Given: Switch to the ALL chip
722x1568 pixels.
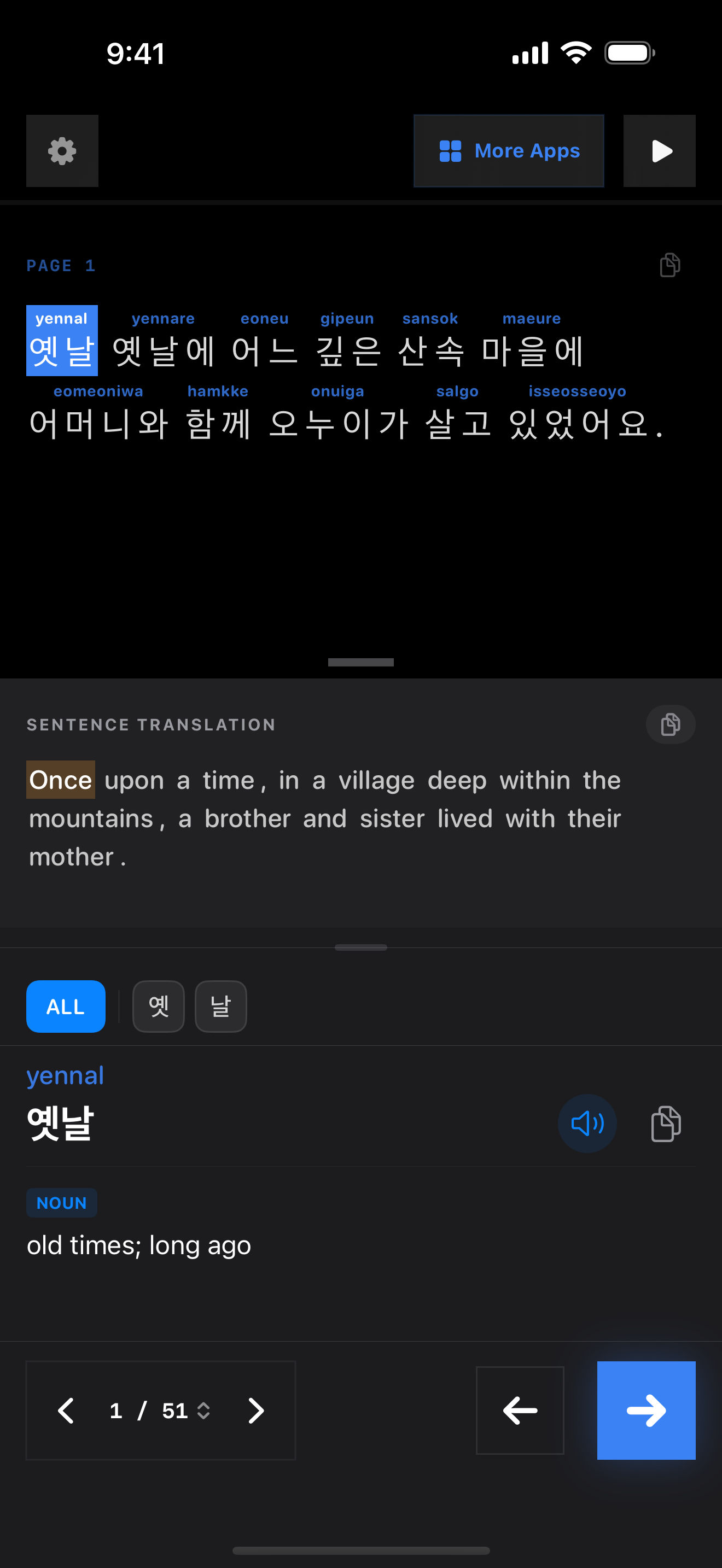Looking at the screenshot, I should click(x=66, y=1006).
